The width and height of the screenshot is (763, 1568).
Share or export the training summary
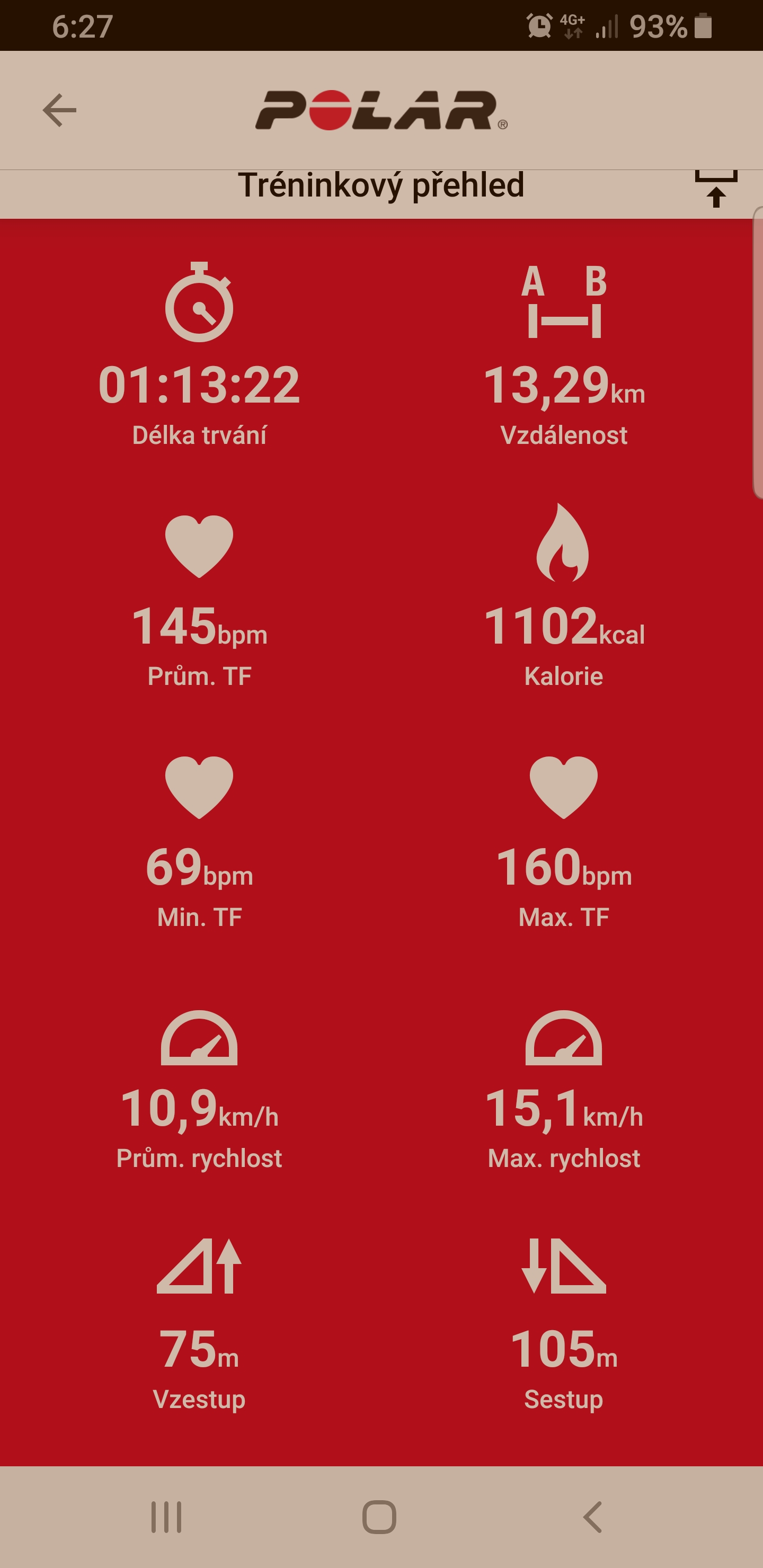coord(716,189)
